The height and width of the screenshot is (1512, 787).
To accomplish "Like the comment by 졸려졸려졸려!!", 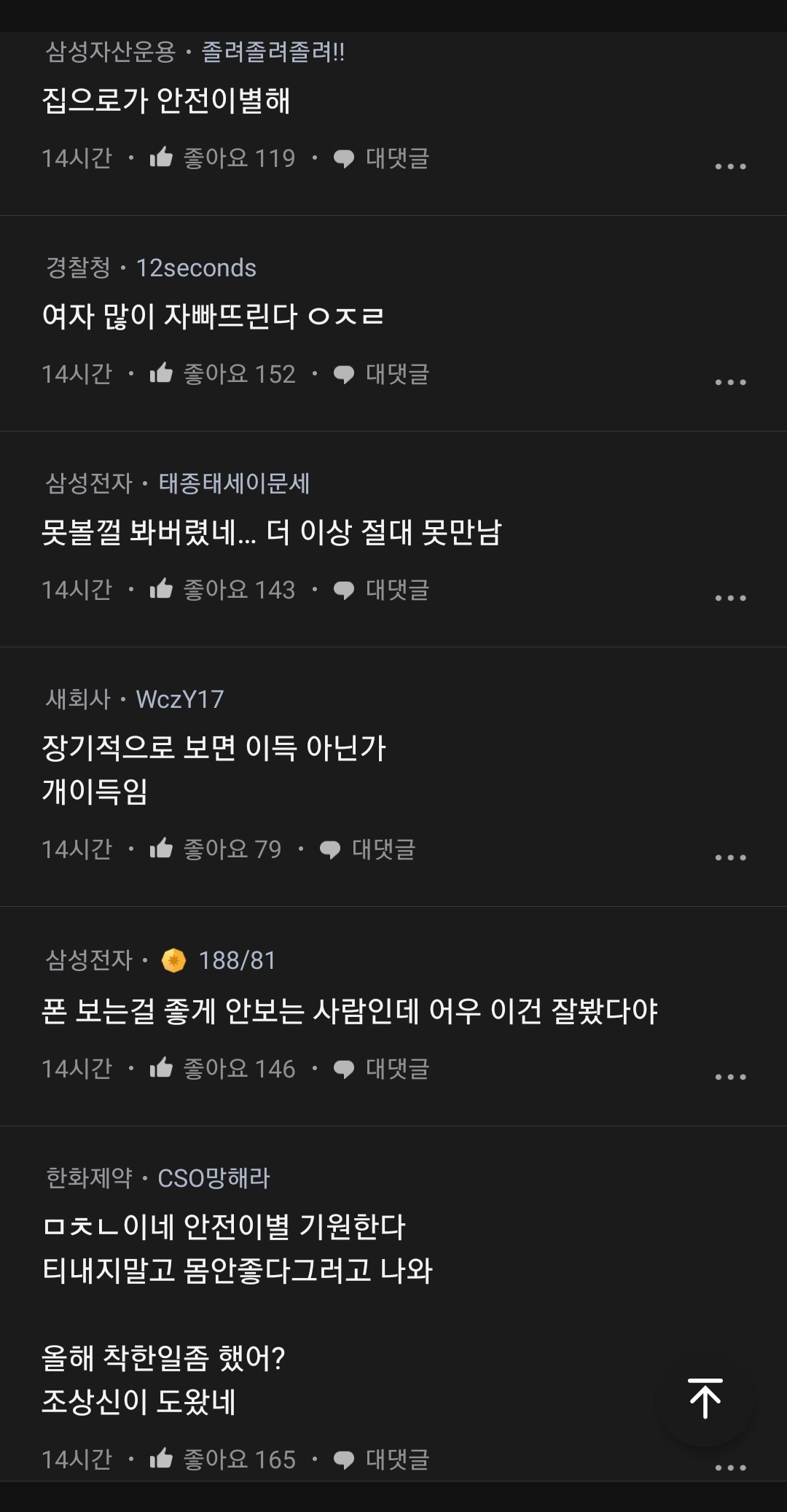I will pyautogui.click(x=222, y=158).
